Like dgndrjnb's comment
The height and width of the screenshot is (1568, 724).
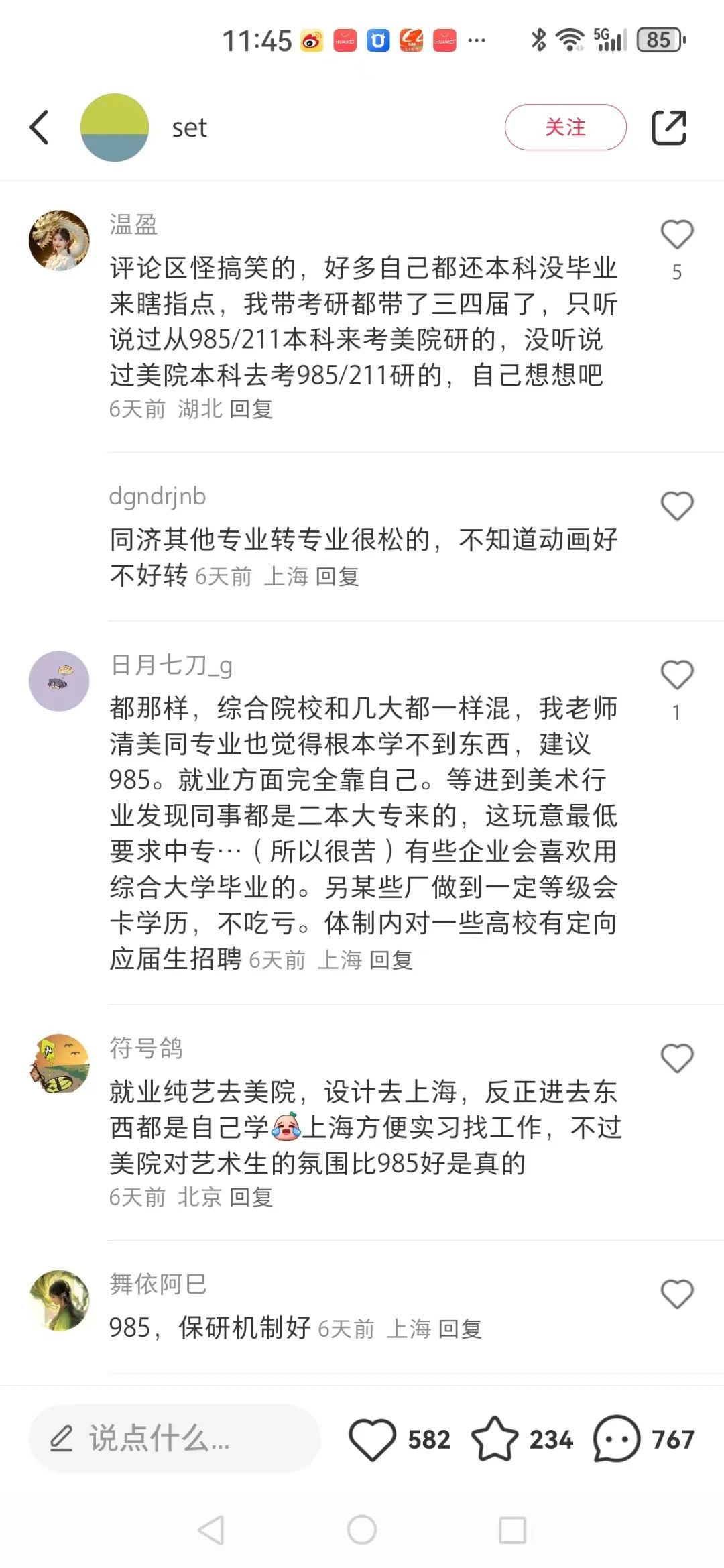tap(676, 506)
